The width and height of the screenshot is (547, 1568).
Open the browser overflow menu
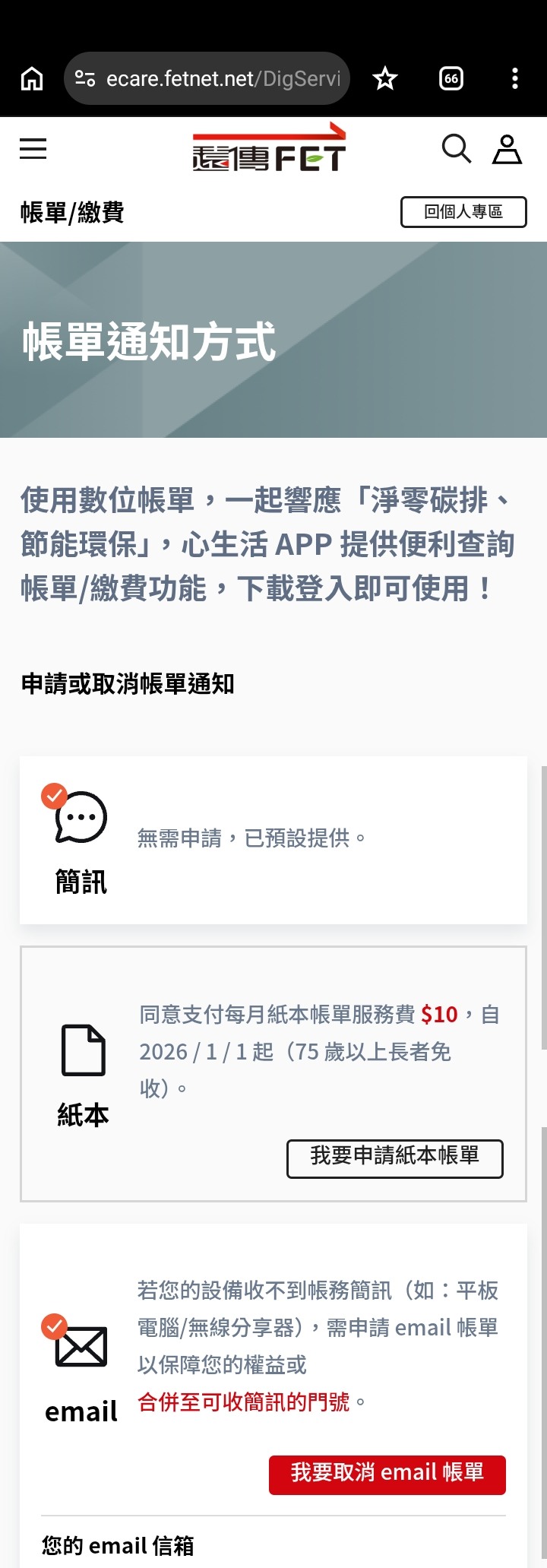pyautogui.click(x=515, y=78)
